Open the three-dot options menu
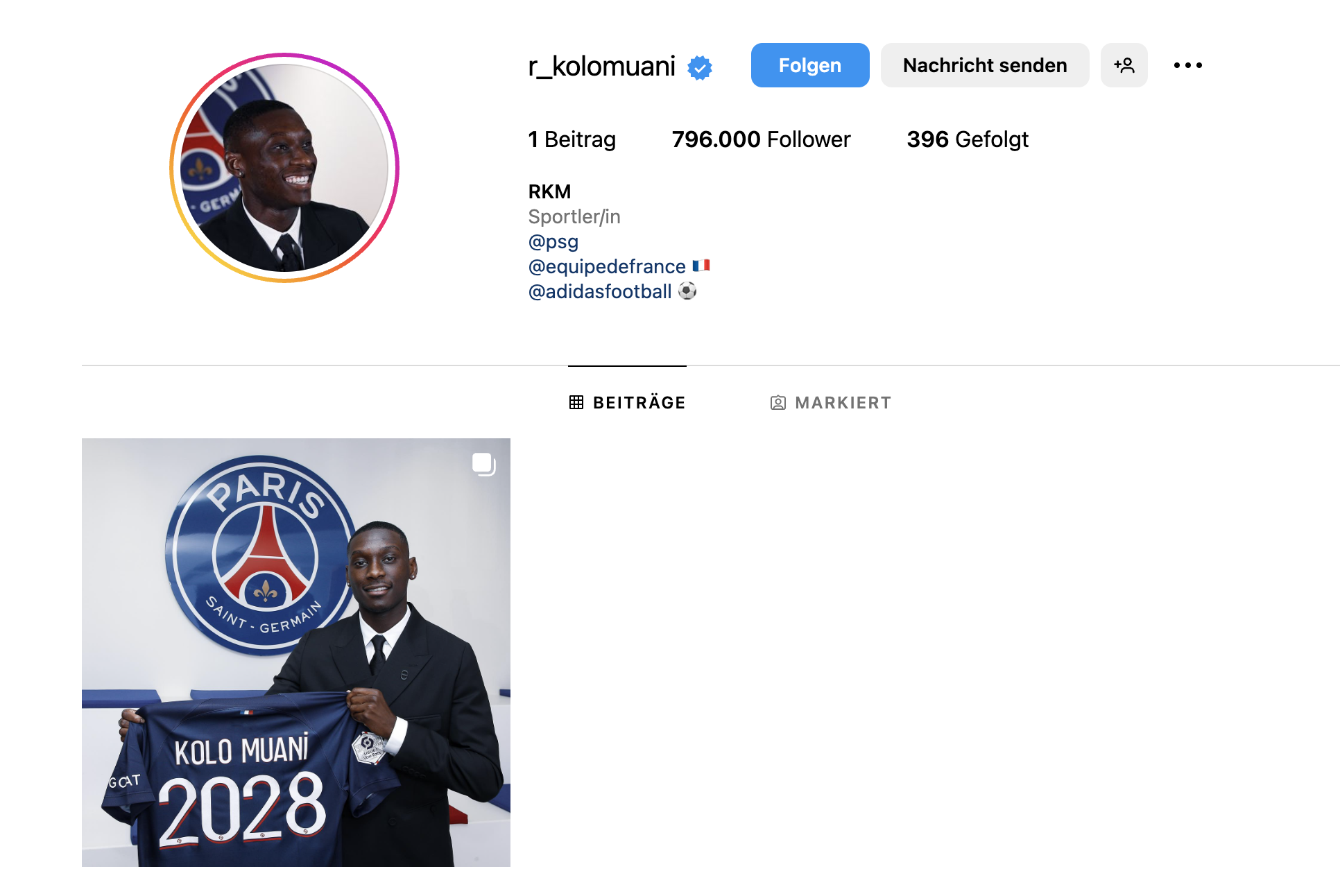Screen dimensions: 1340x896 [x=1187, y=65]
